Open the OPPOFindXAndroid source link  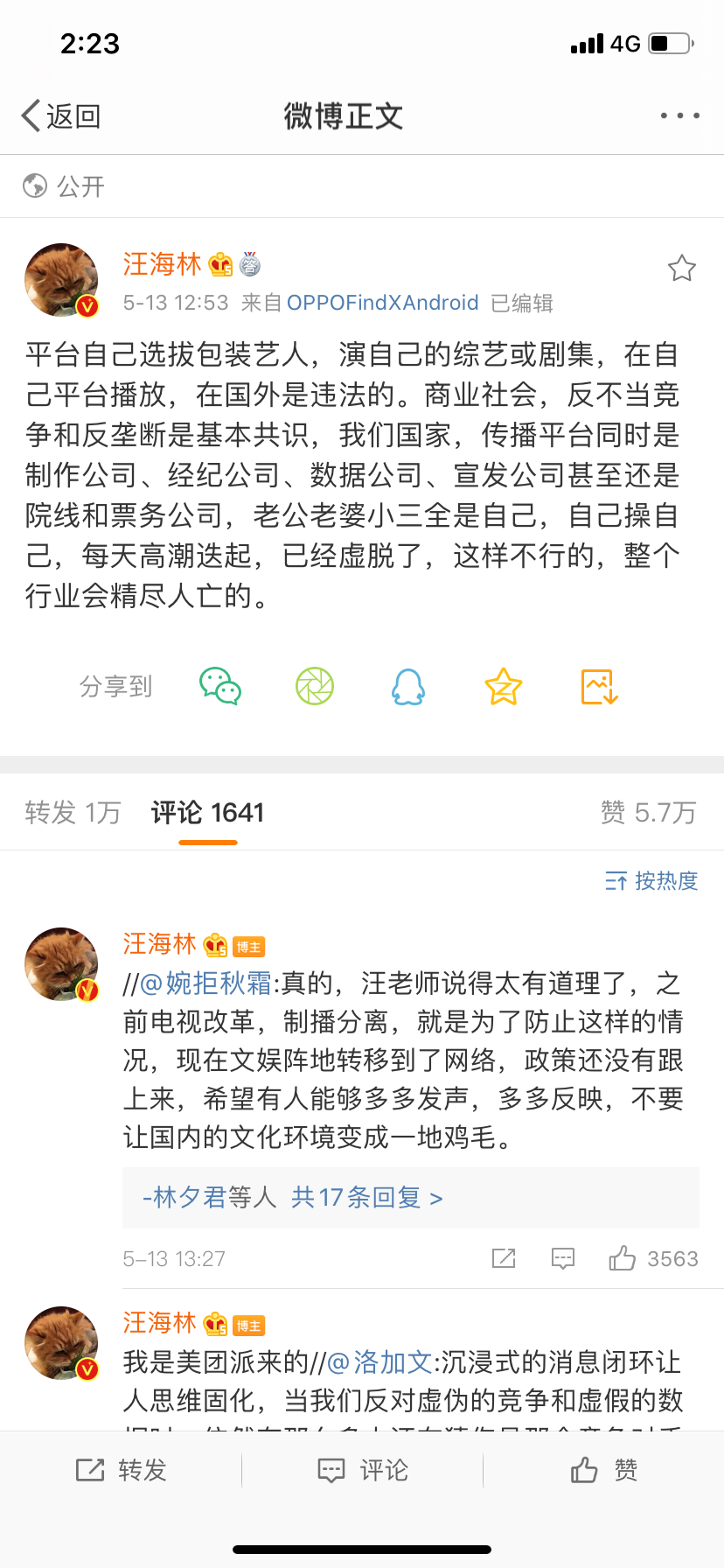pyautogui.click(x=382, y=303)
